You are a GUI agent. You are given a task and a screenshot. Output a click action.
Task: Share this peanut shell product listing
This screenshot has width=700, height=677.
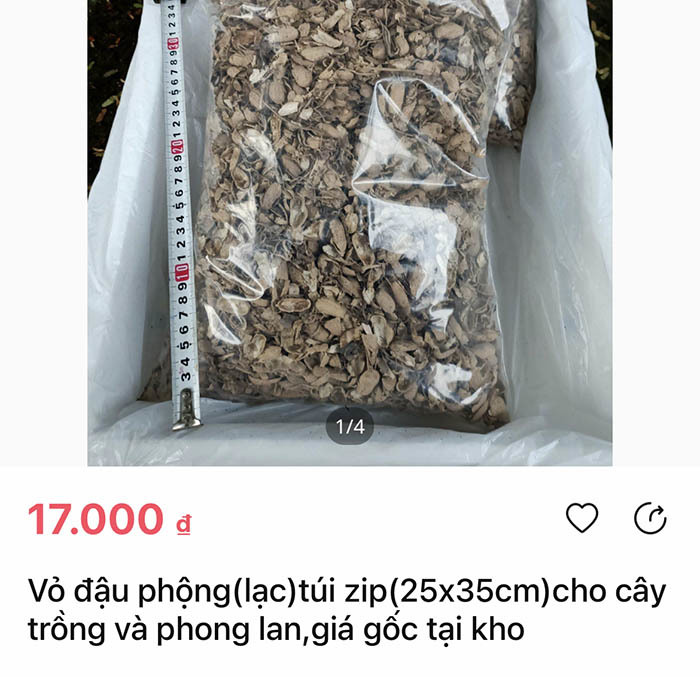click(x=651, y=517)
